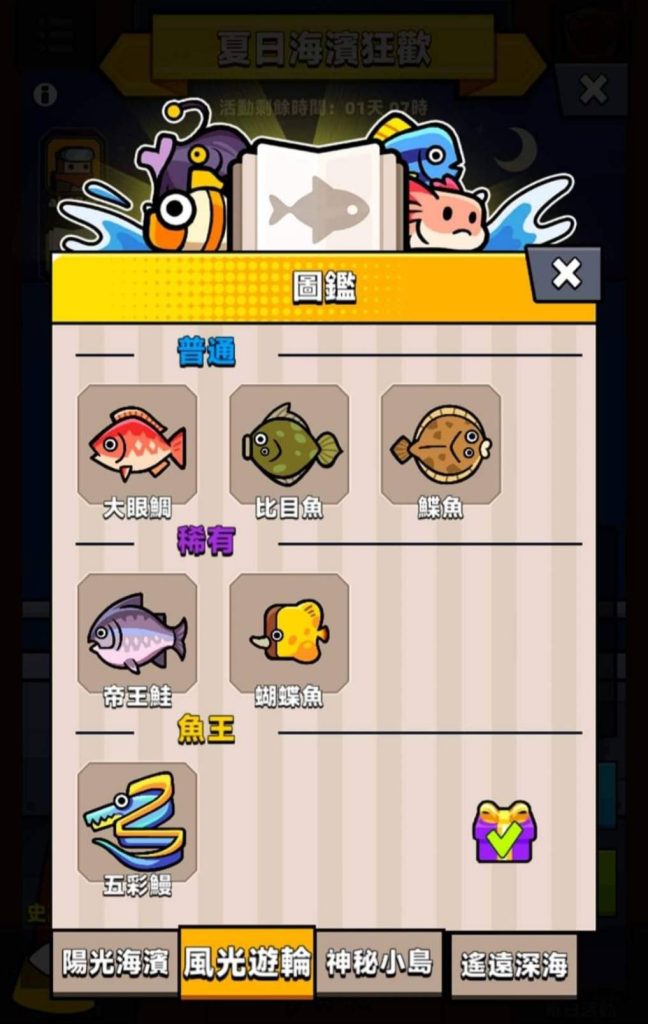This screenshot has width=648, height=1024.
Task: Switch to the 陽光海濱 tab
Action: (x=115, y=963)
